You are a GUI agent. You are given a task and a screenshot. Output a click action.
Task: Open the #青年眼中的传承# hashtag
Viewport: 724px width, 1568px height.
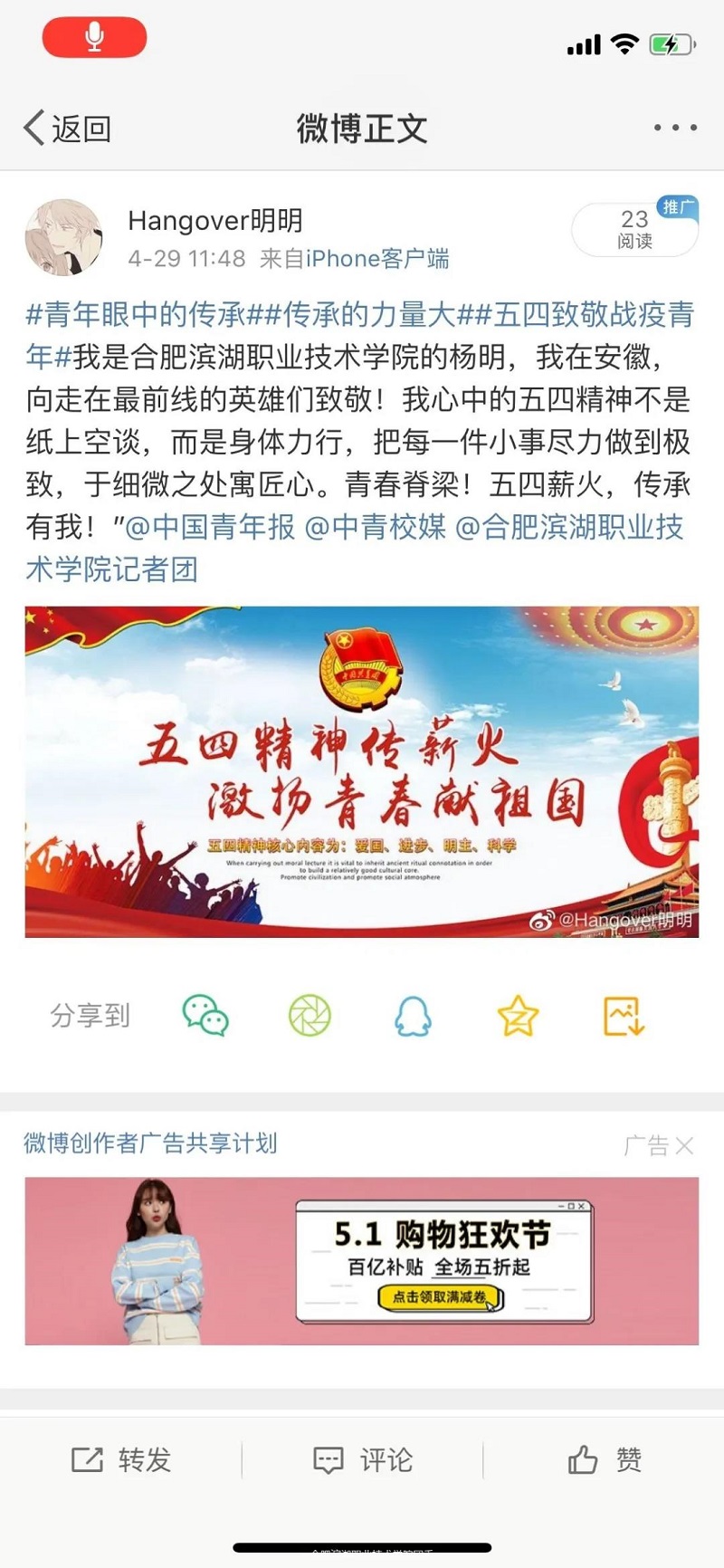[x=136, y=315]
